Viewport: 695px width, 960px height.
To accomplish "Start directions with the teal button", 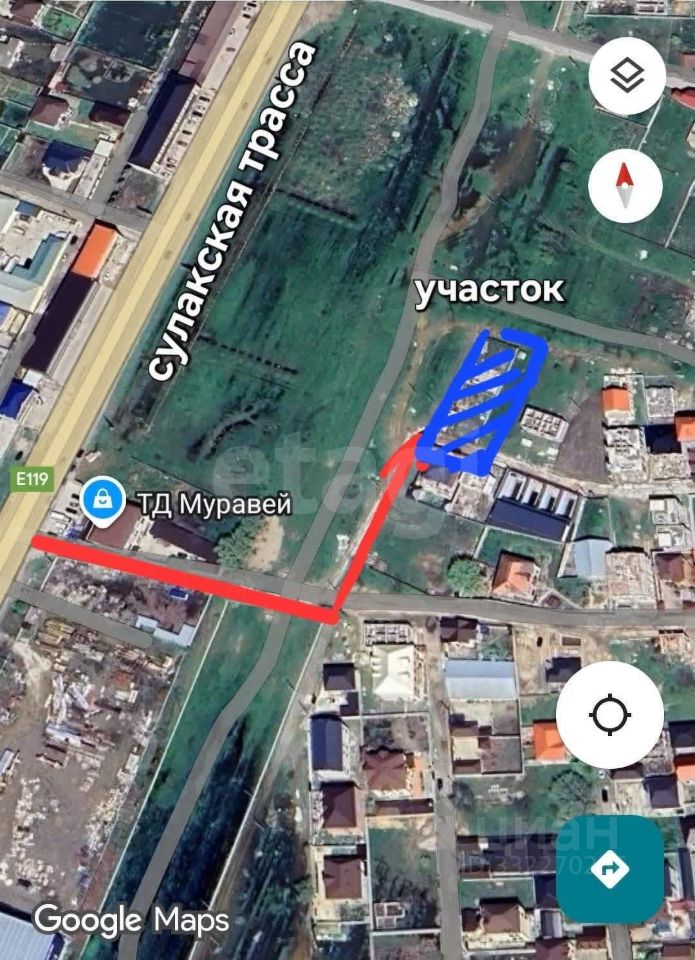I will point(610,869).
